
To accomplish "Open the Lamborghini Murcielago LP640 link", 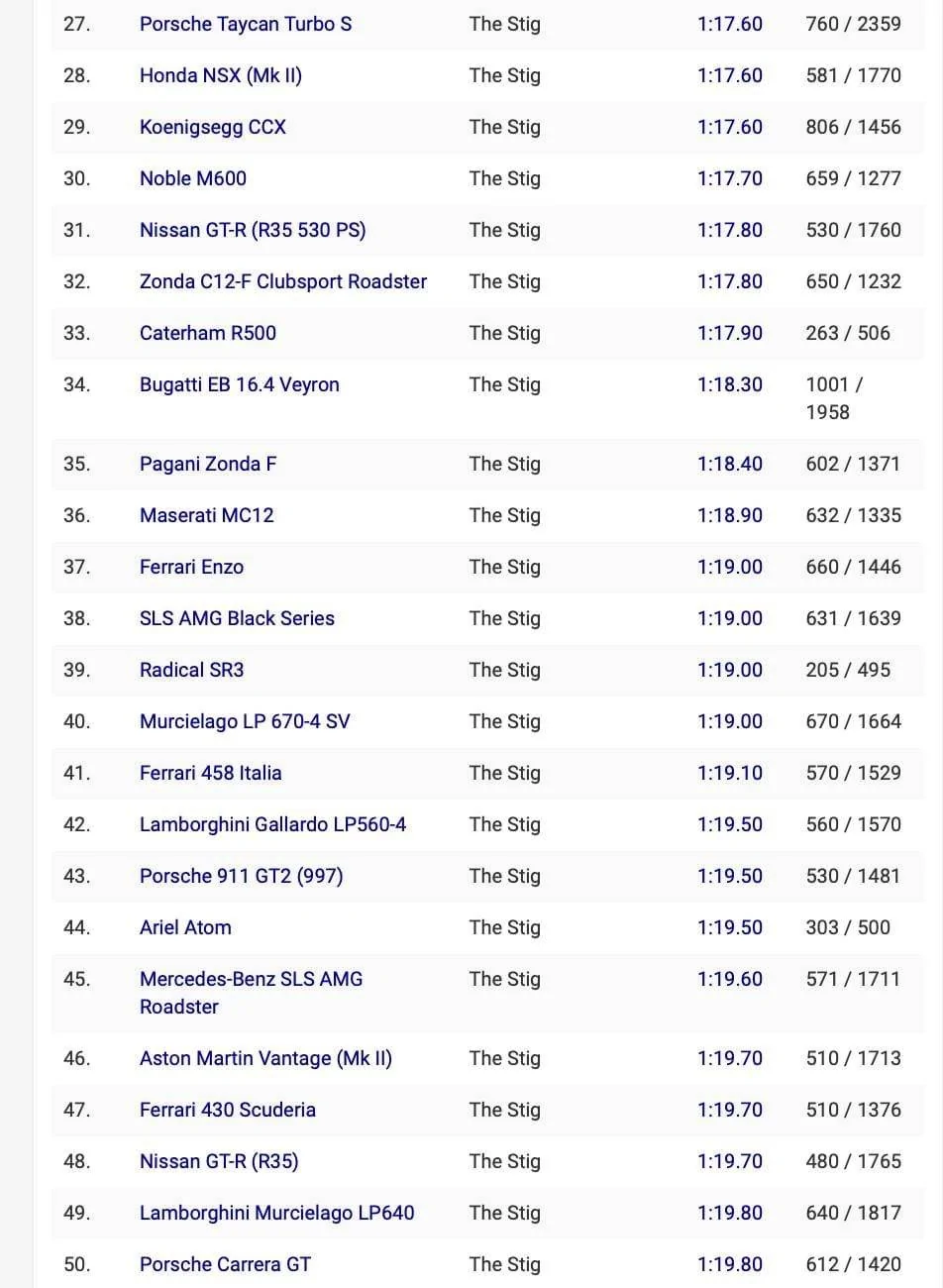I will 276,1213.
